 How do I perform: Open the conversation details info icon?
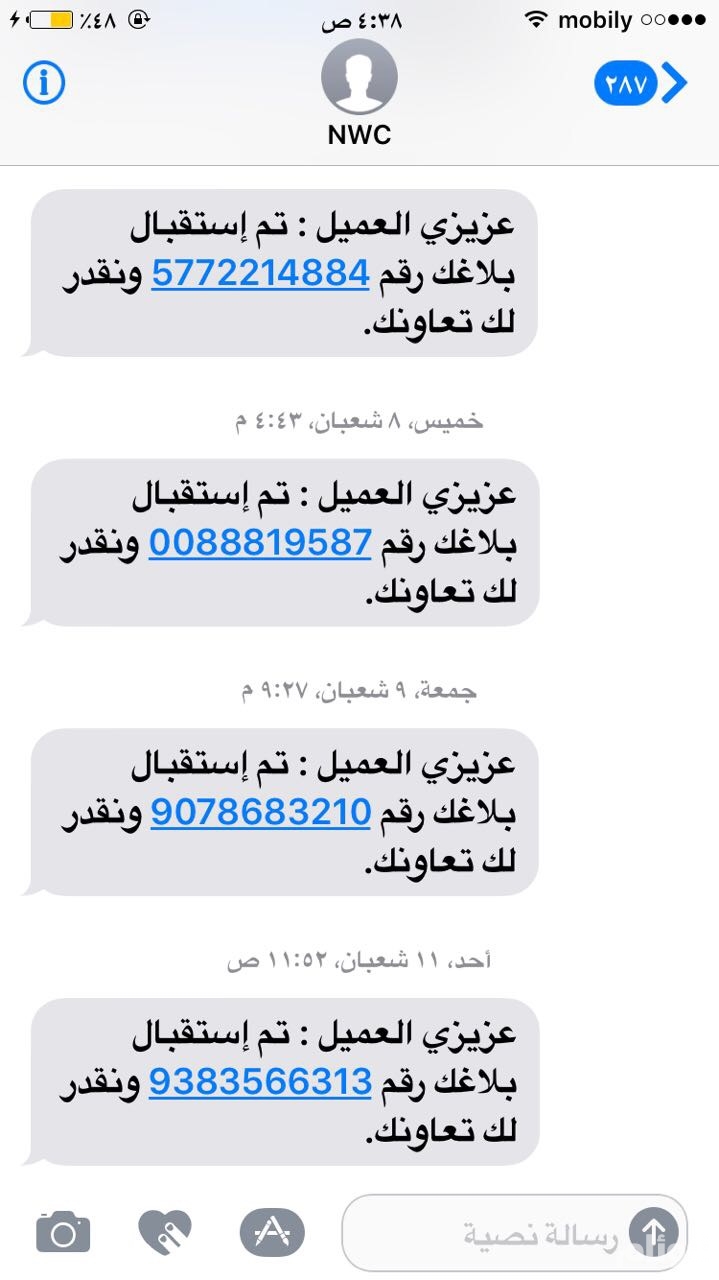44,84
